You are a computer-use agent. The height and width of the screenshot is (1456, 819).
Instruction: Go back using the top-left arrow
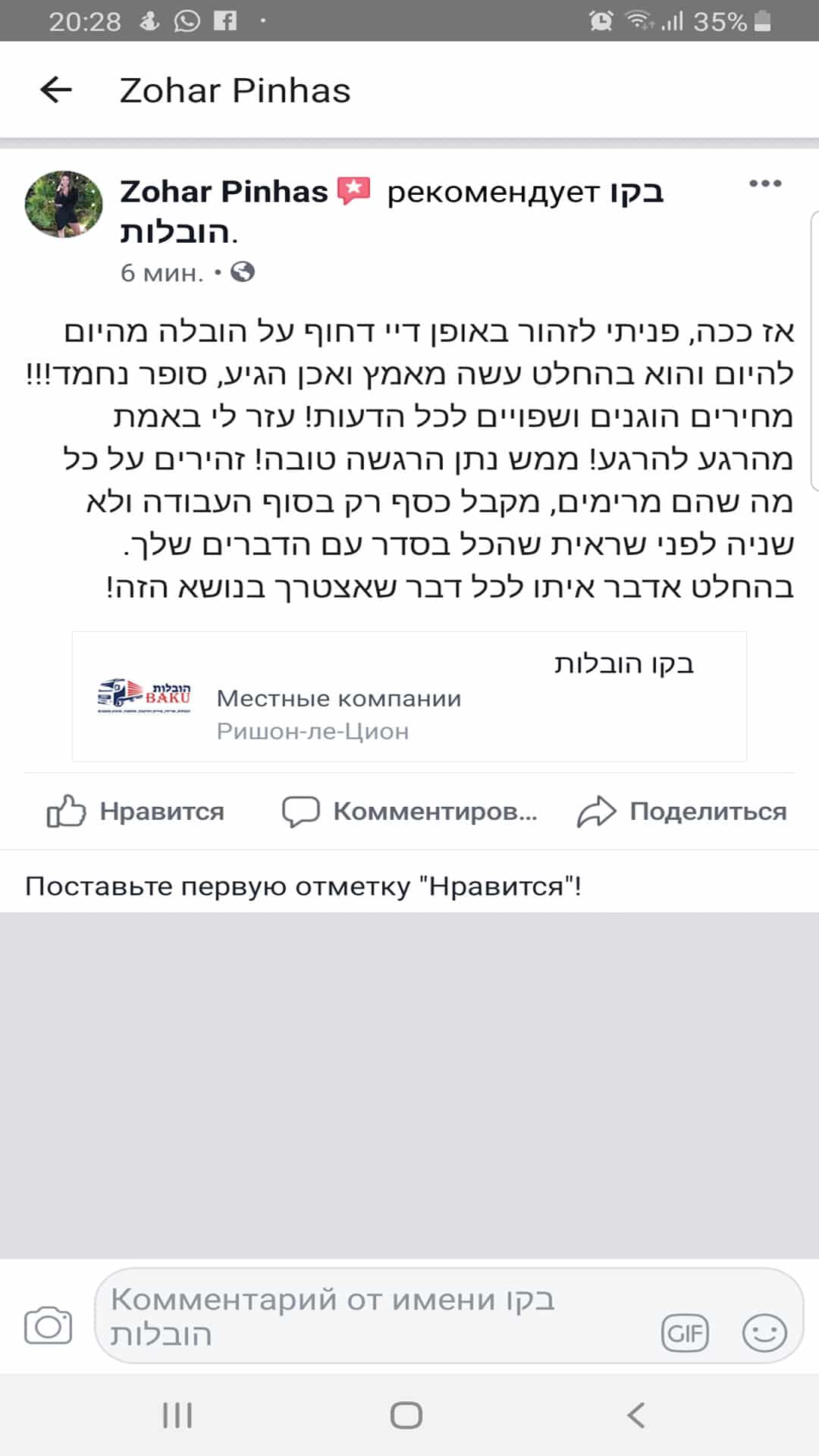[56, 90]
